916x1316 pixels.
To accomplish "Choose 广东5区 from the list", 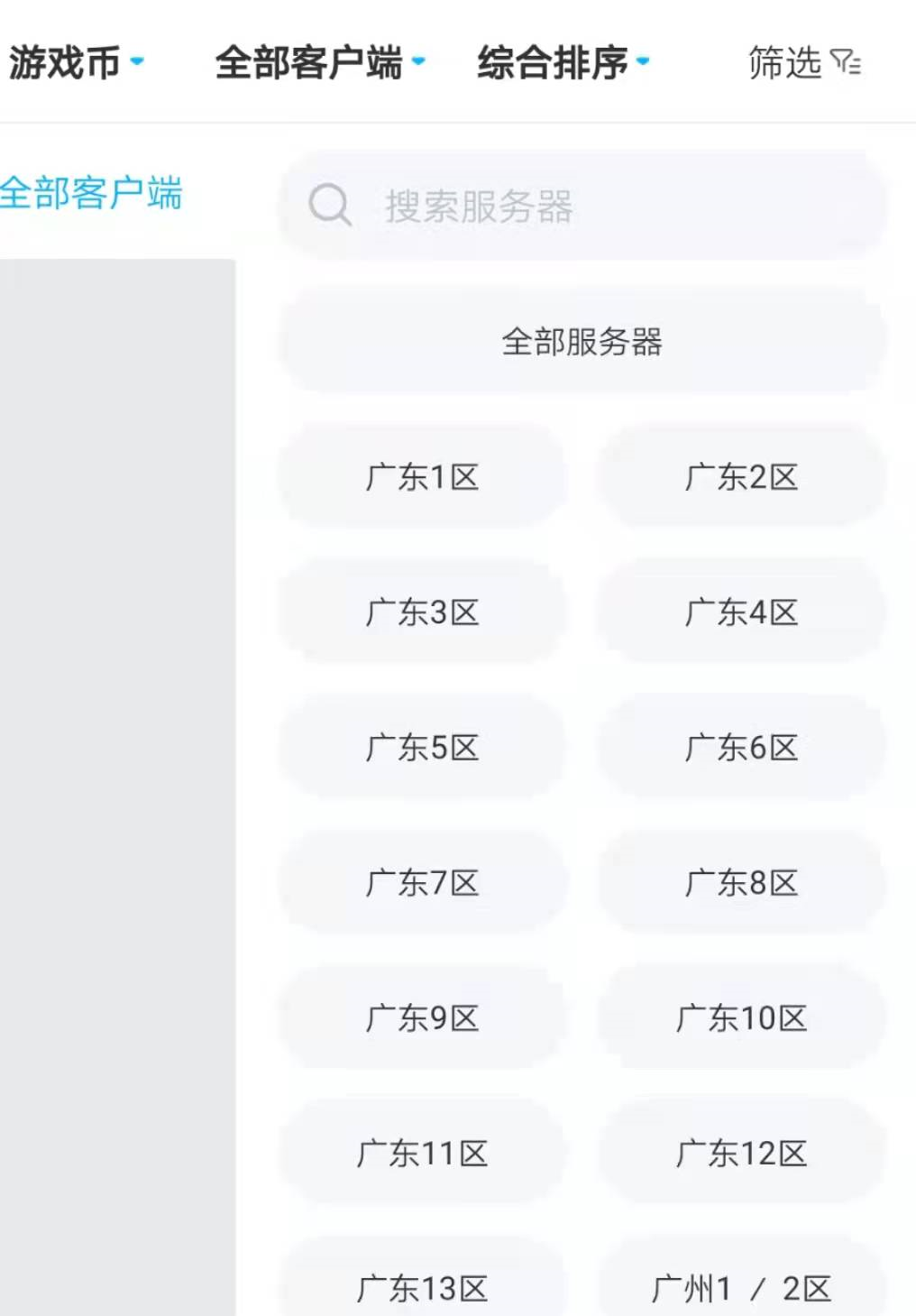I will 422,747.
